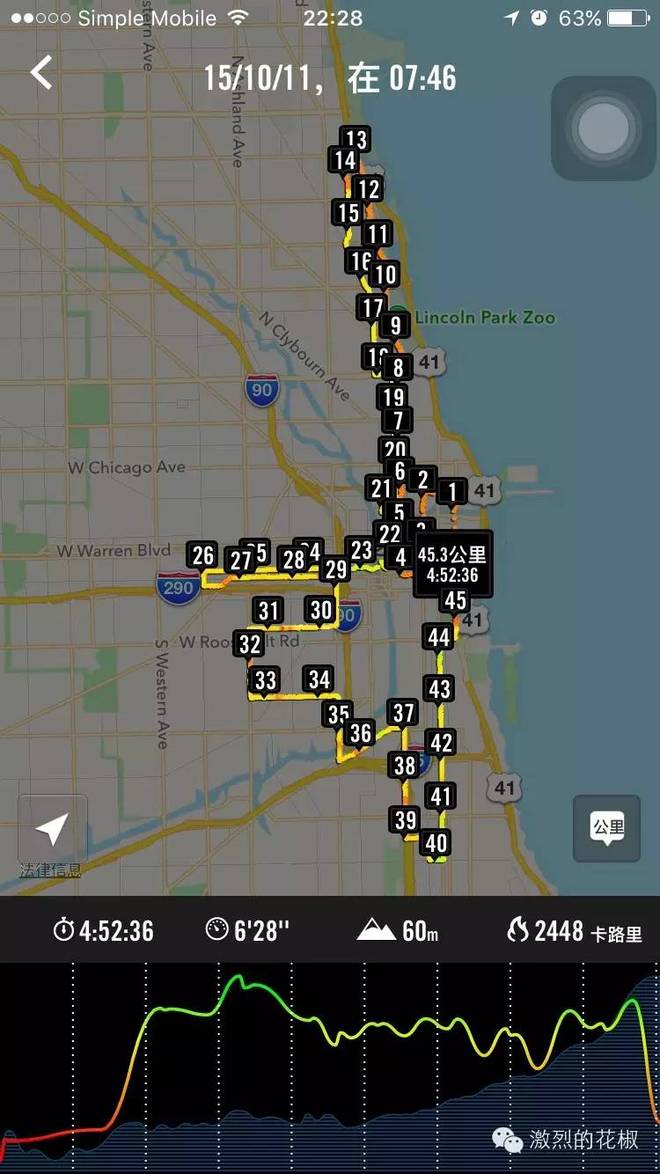This screenshot has width=660, height=1174.
Task: Open the AssistiveTouch floating button
Action: click(603, 128)
